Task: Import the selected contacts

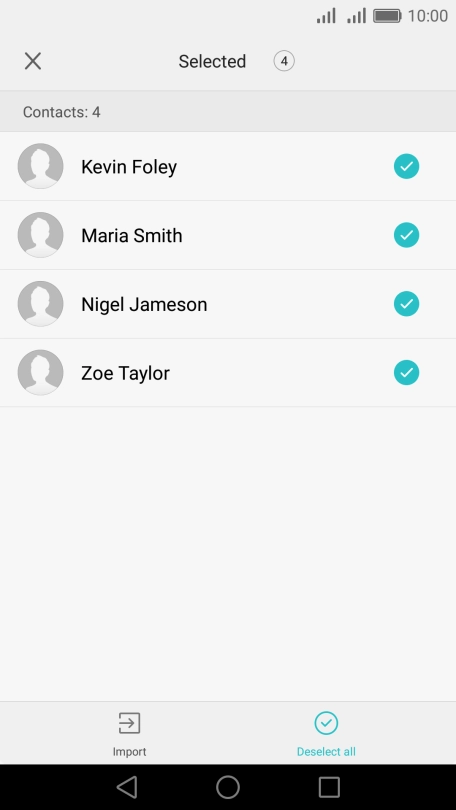Action: 129,734
